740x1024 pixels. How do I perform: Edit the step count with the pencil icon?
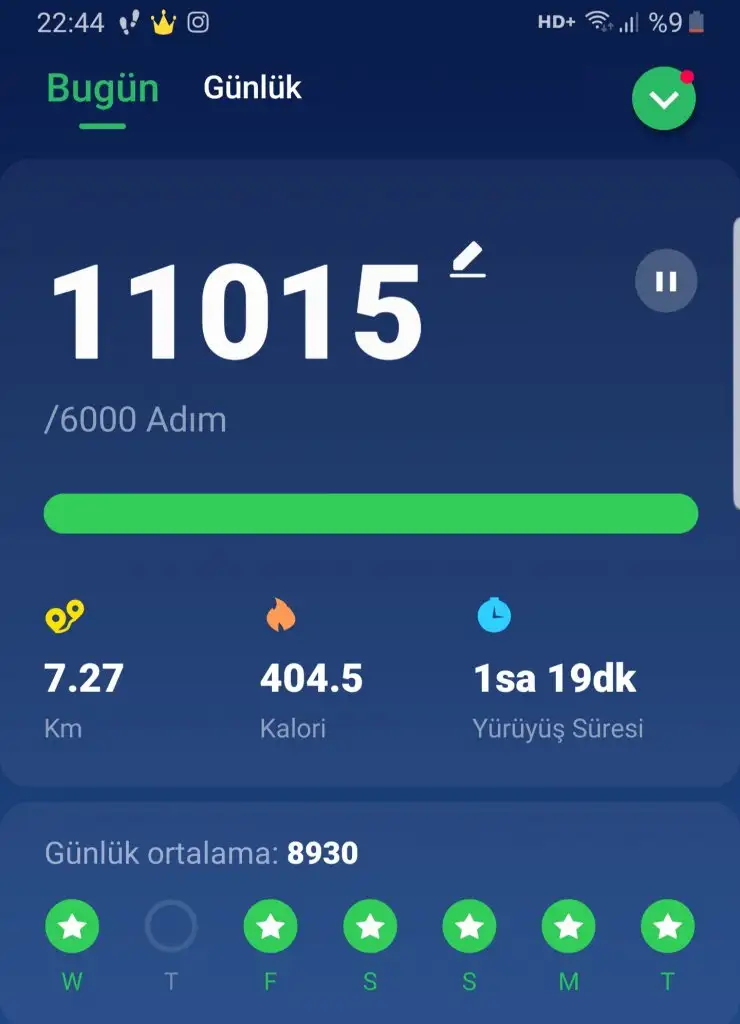(467, 261)
